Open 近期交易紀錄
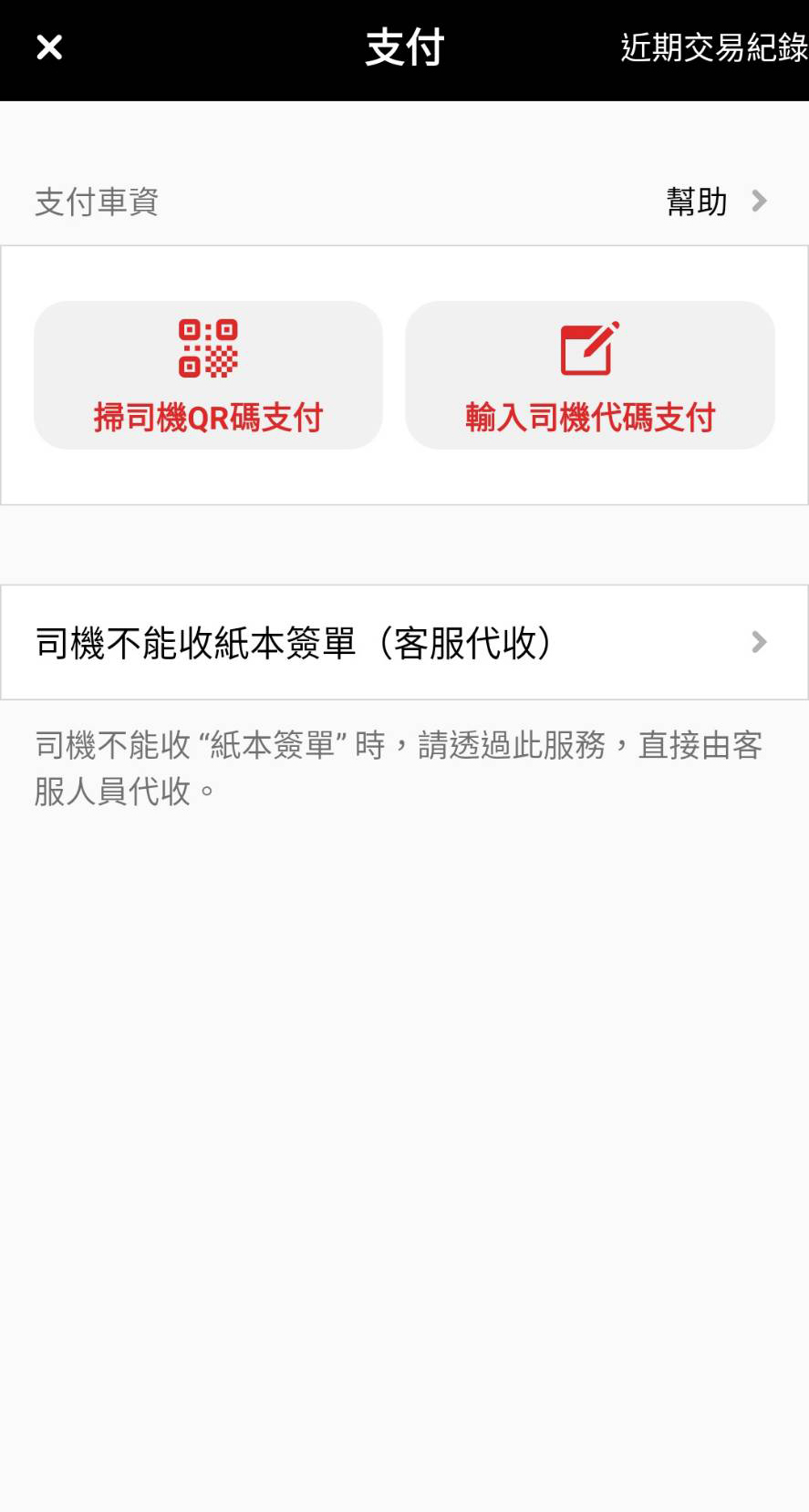The image size is (809, 1512). (x=714, y=47)
